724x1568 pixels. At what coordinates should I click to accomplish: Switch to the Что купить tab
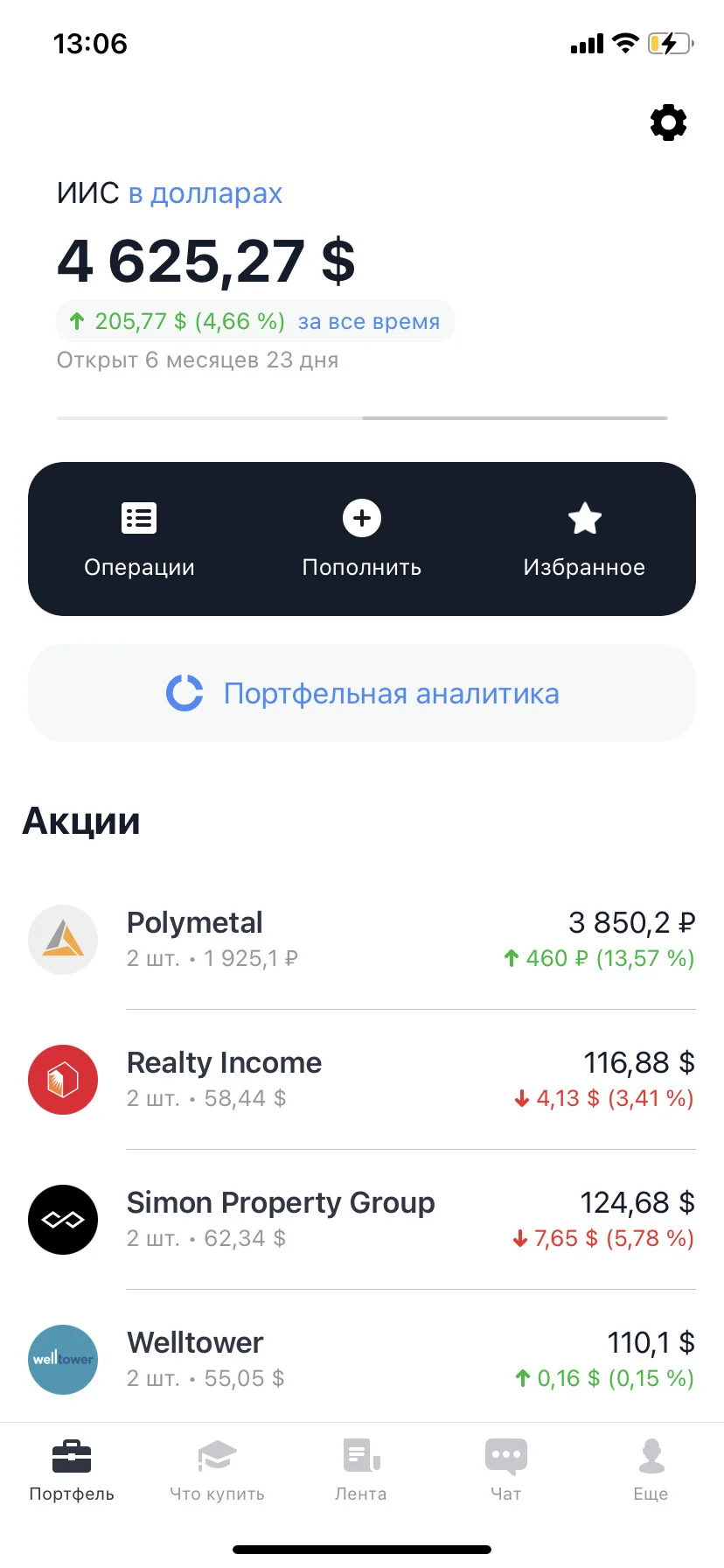tap(217, 1470)
